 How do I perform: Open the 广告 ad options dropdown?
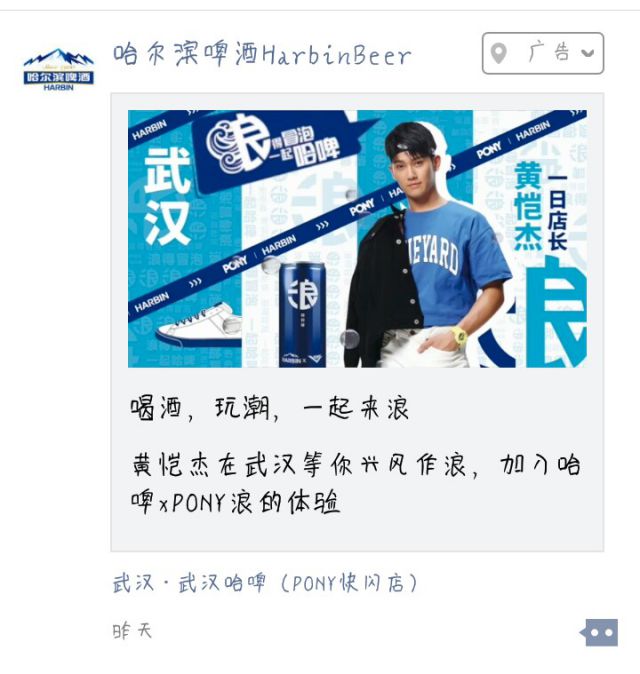543,53
